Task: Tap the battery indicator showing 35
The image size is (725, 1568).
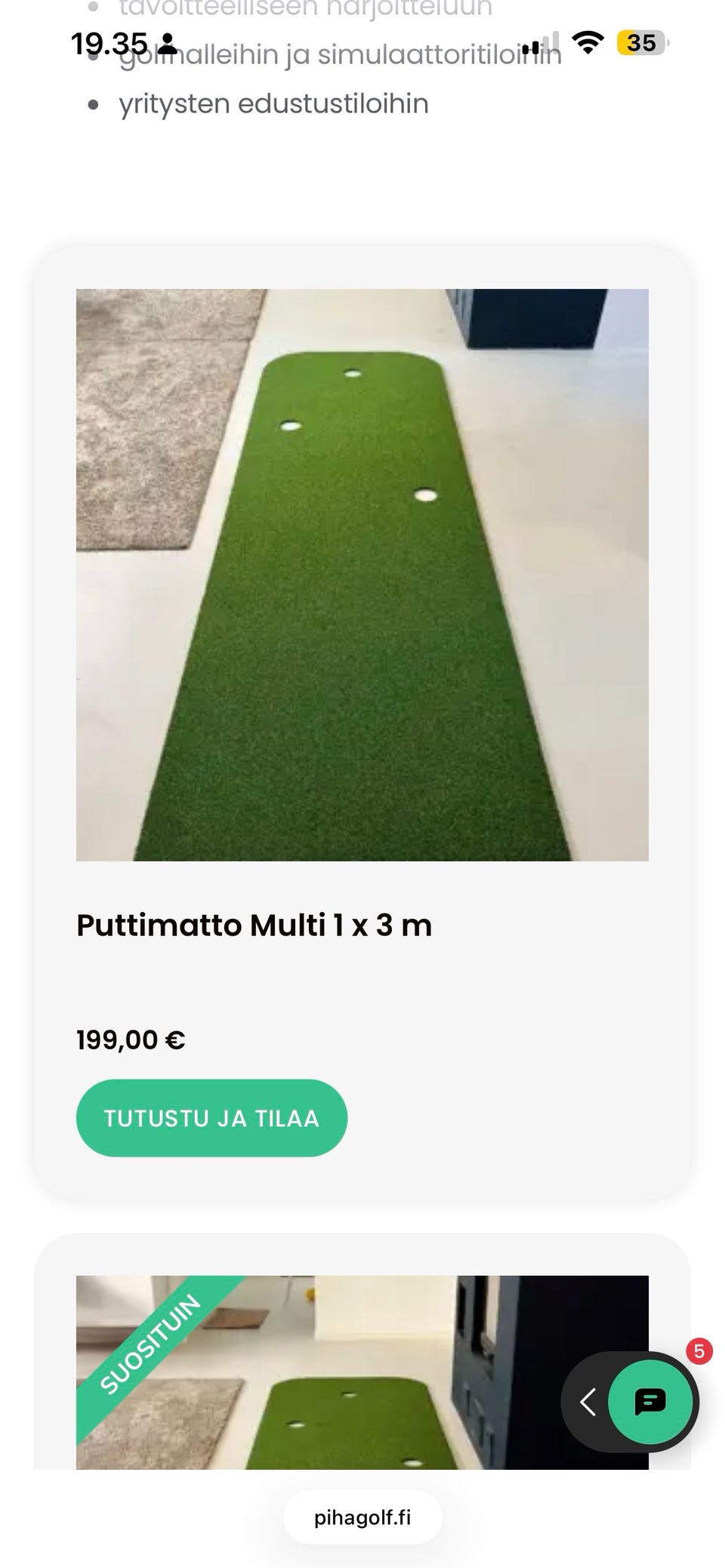Action: coord(641,43)
